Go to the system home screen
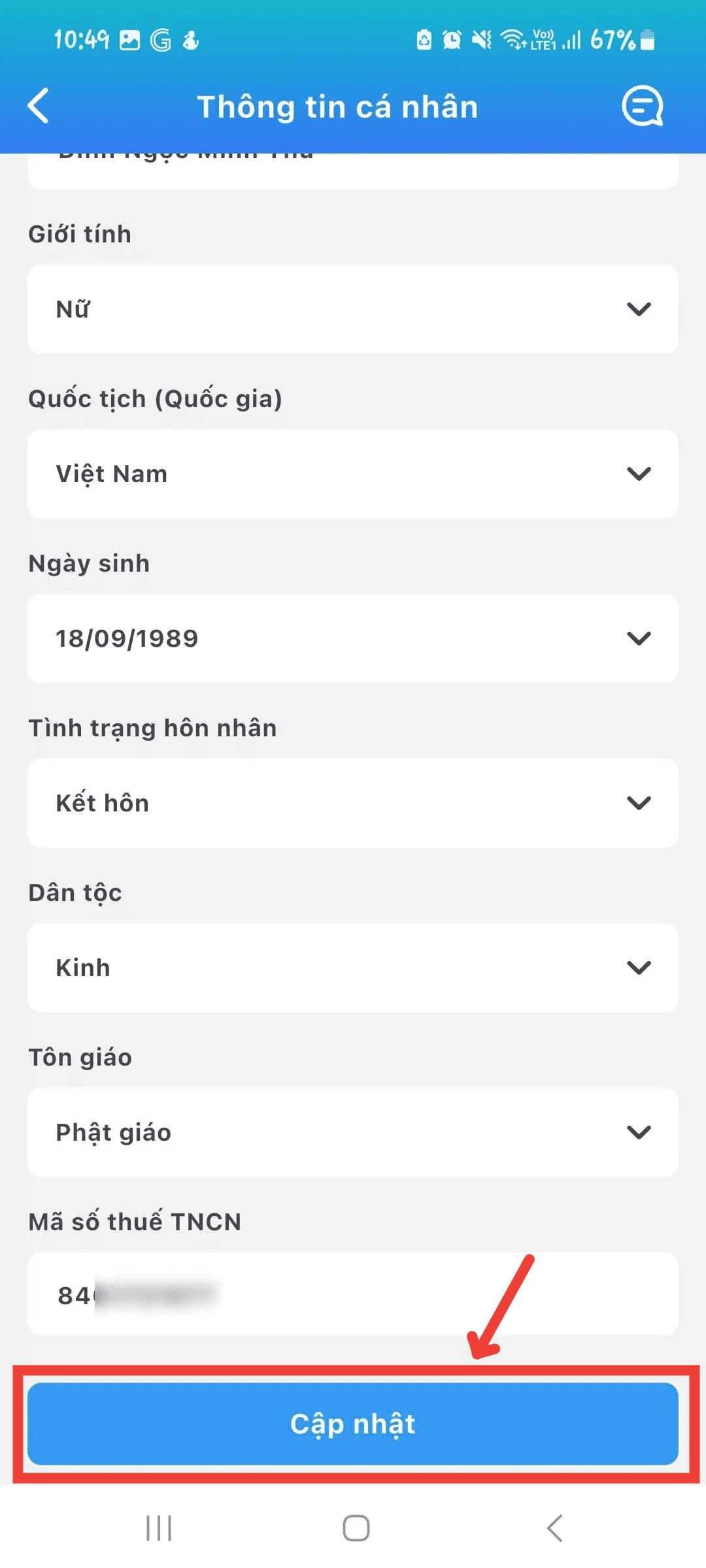The height and width of the screenshot is (1568, 706). click(356, 1528)
